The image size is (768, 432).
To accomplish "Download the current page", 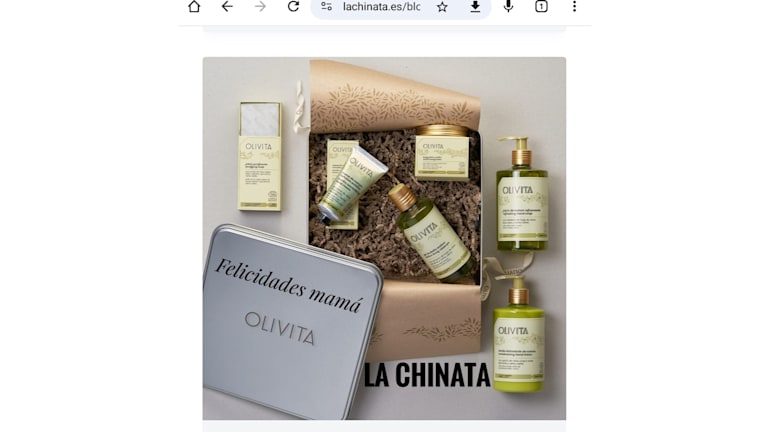I will [475, 6].
